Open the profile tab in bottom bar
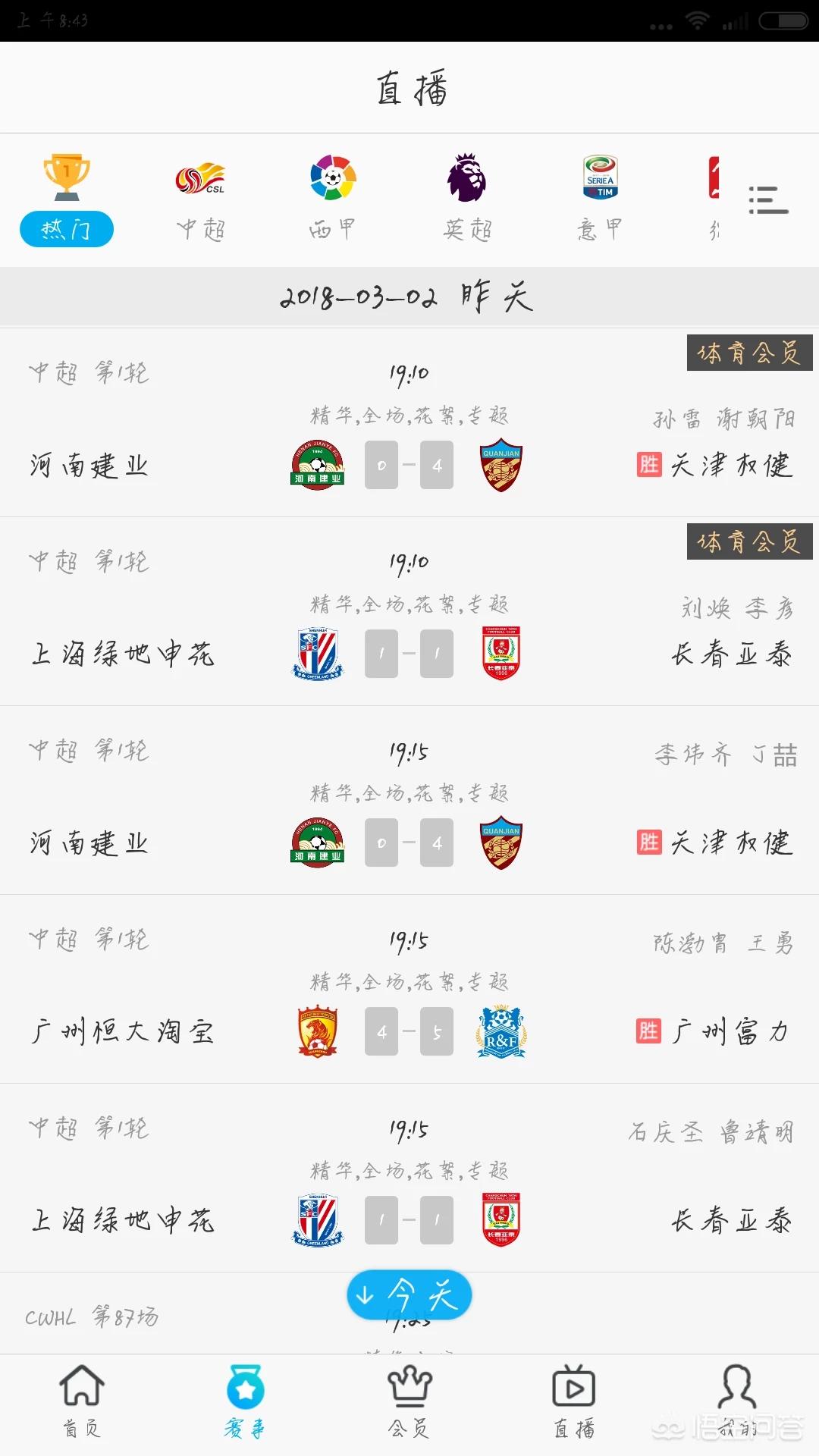819x1456 pixels. 737,1401
